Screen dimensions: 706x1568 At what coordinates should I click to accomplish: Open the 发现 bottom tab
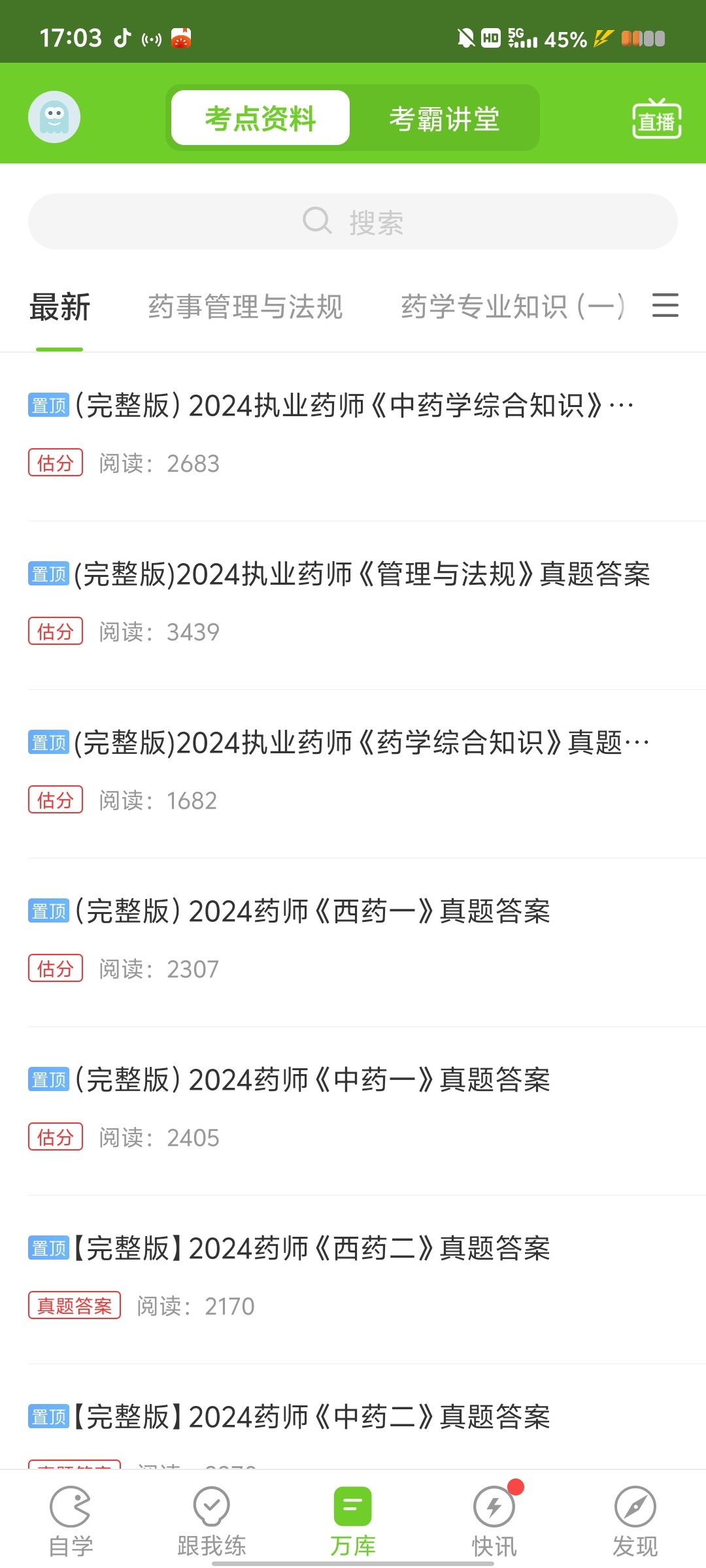click(x=635, y=1521)
